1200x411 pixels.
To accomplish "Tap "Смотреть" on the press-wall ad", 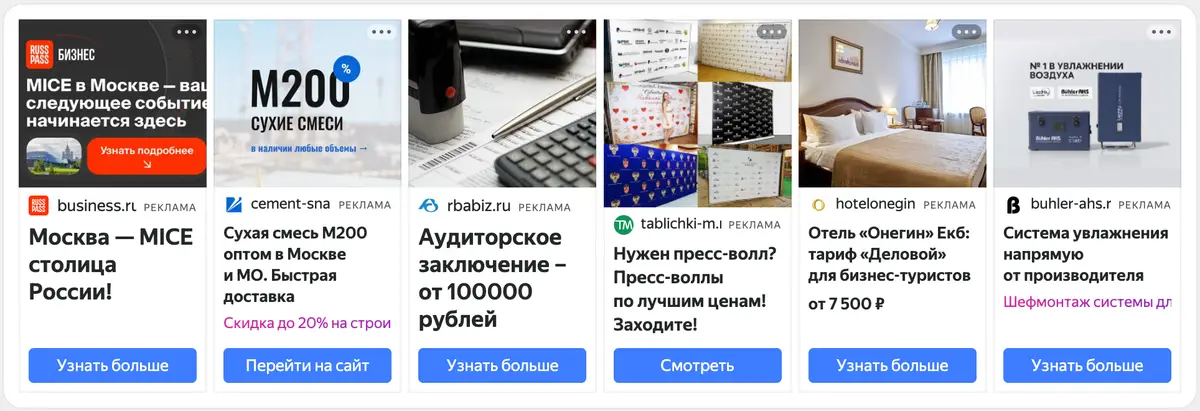I will coord(697,365).
